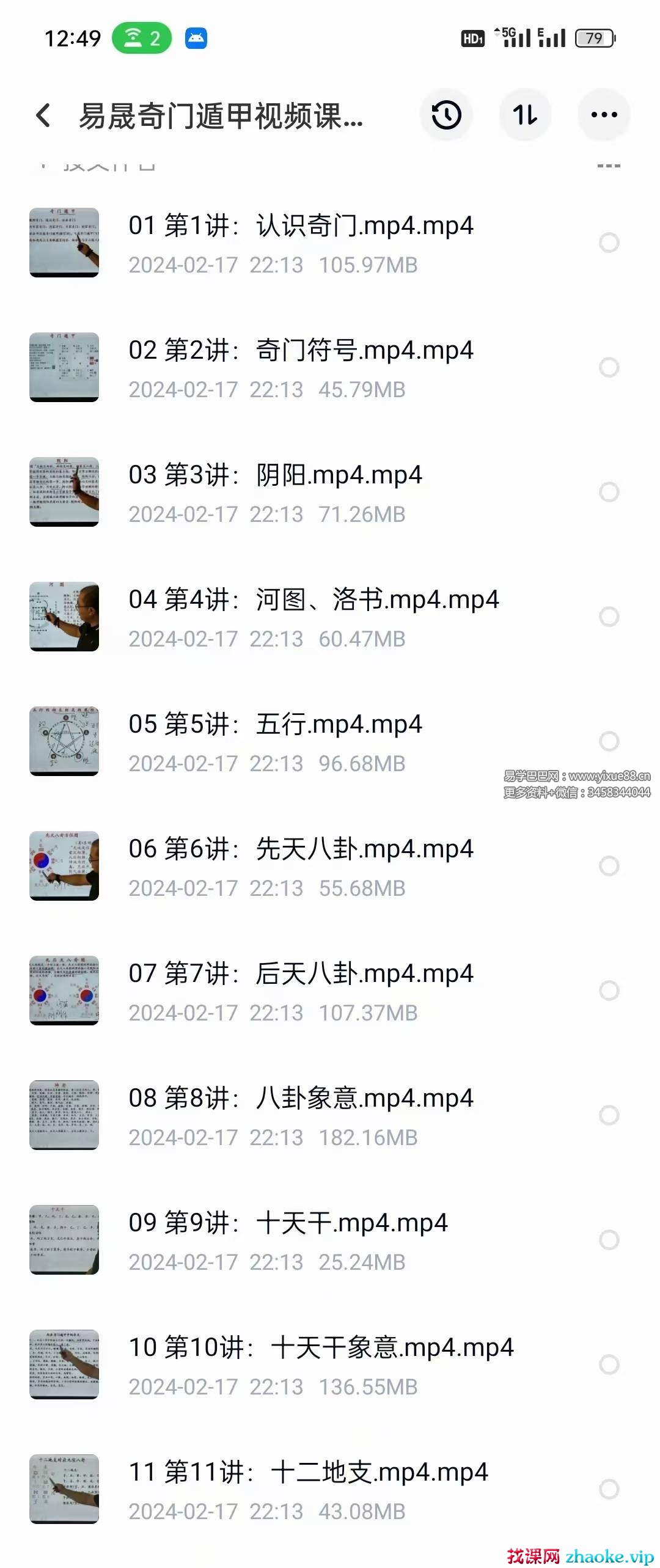The image size is (660, 1568).
Task: Select the checkbox for 07 第7讲：后天八卦
Action: pos(609,991)
